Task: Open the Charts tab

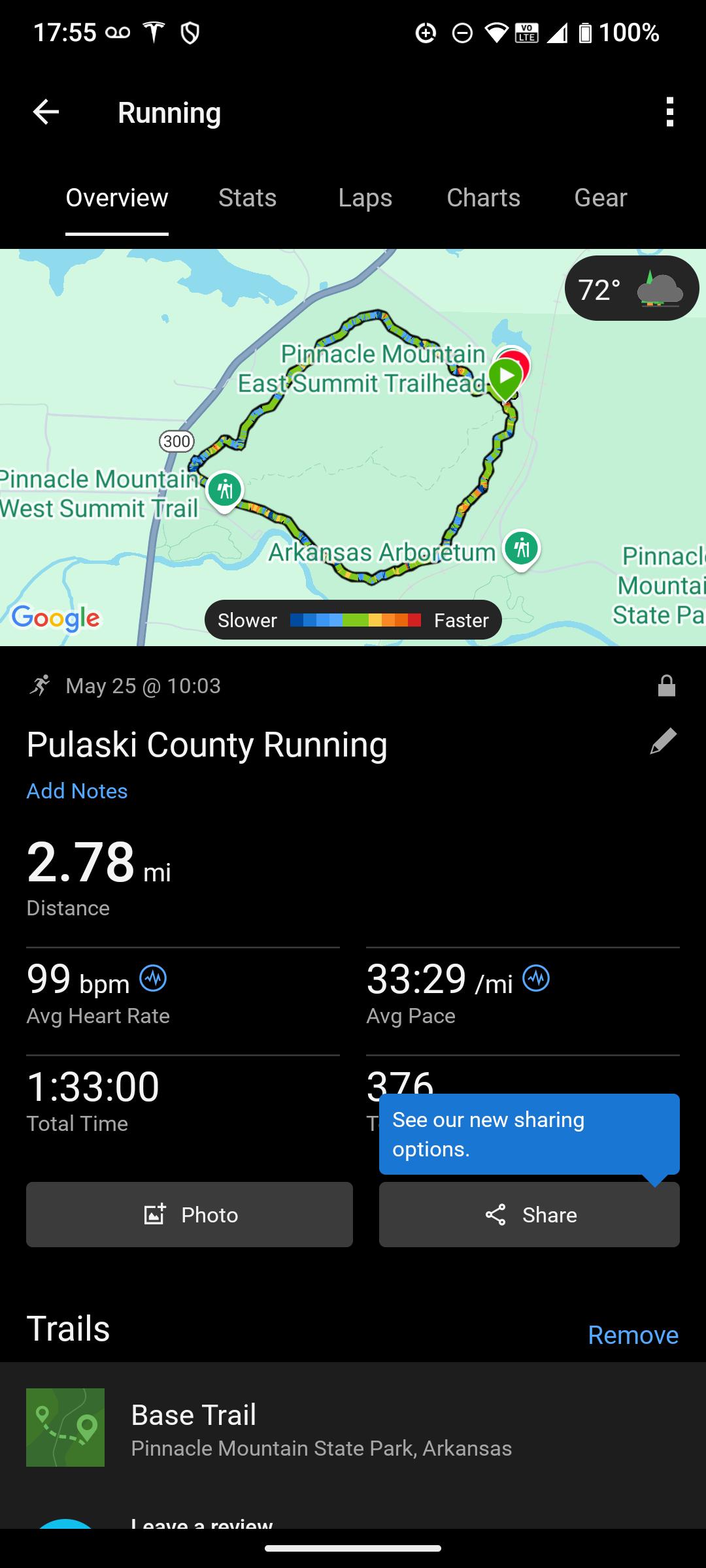Action: [x=483, y=198]
